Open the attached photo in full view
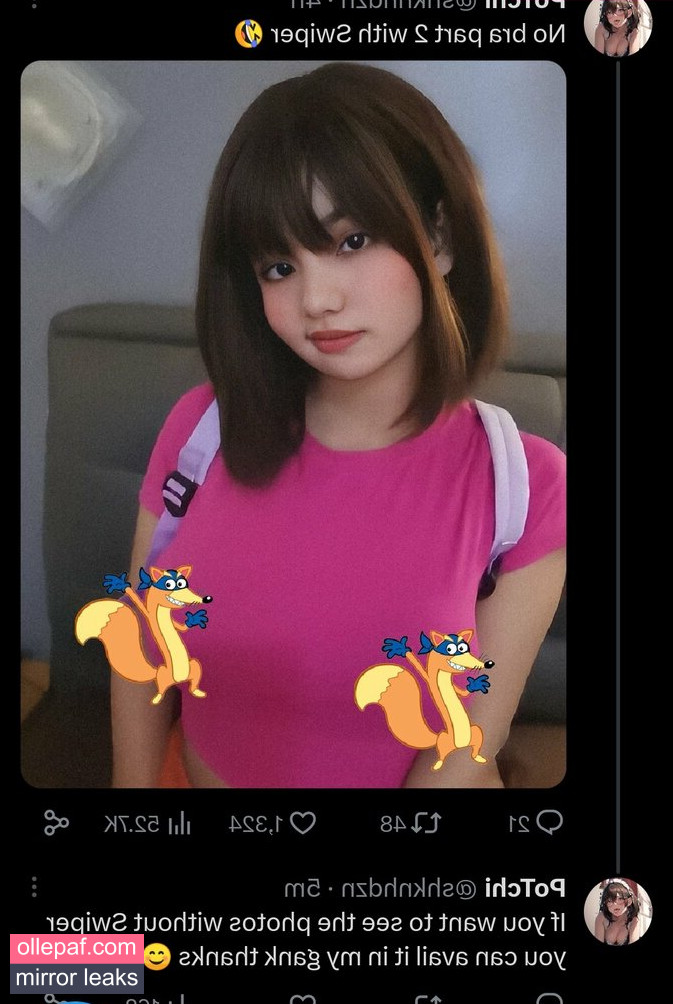The height and width of the screenshot is (1004, 673). point(293,424)
